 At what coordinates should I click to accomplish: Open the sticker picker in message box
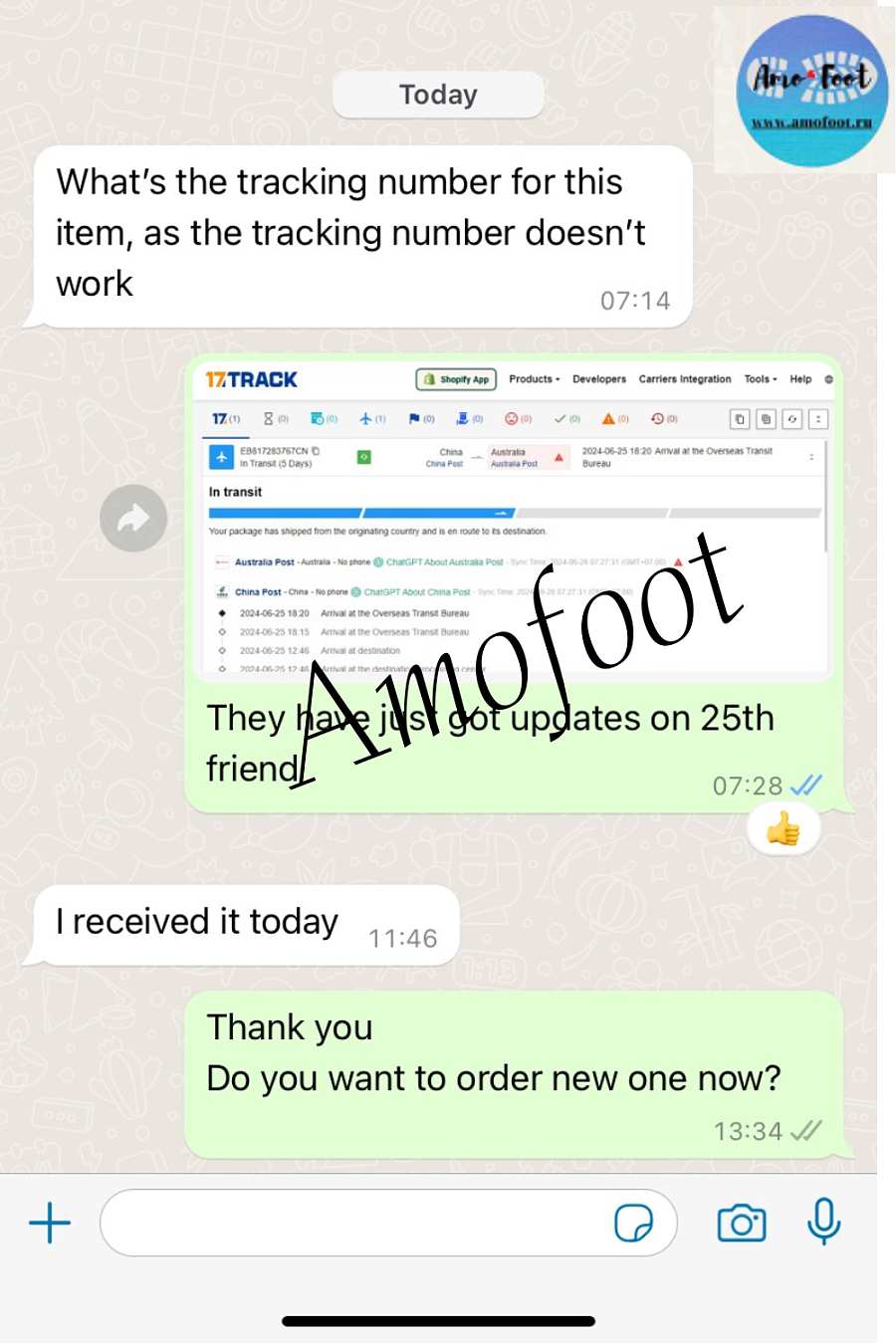click(x=633, y=1222)
